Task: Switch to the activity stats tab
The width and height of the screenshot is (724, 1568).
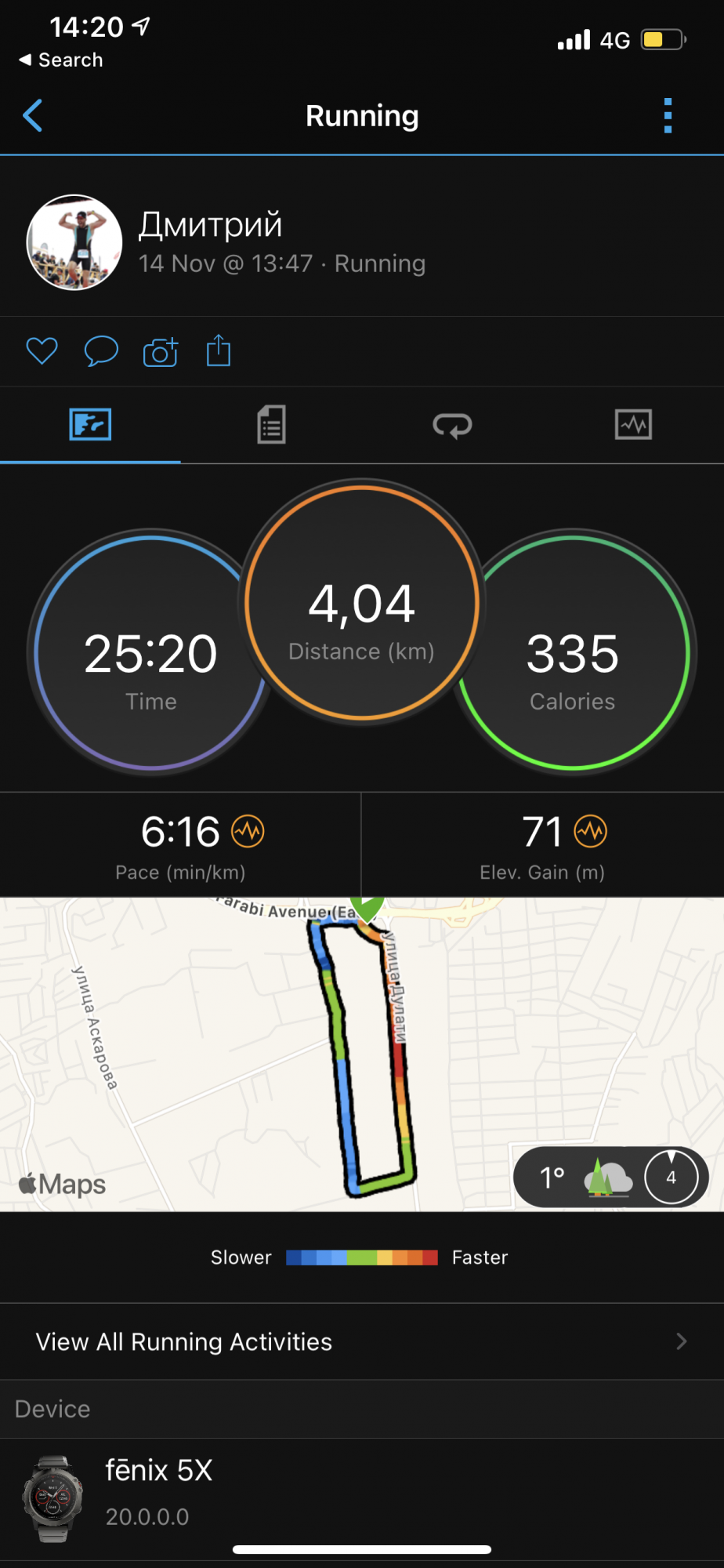Action: (x=271, y=425)
